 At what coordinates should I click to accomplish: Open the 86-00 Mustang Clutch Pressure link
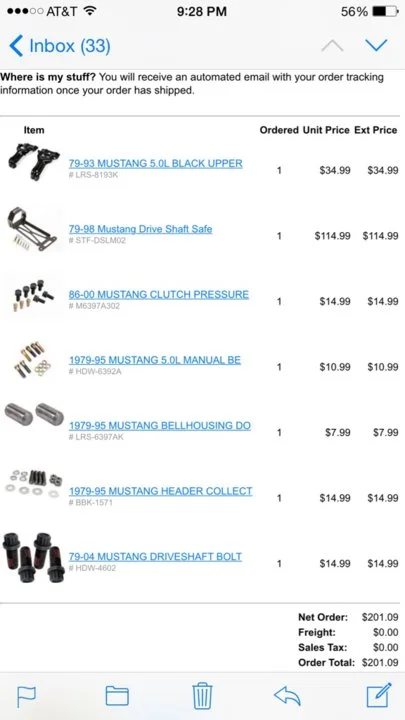158,294
